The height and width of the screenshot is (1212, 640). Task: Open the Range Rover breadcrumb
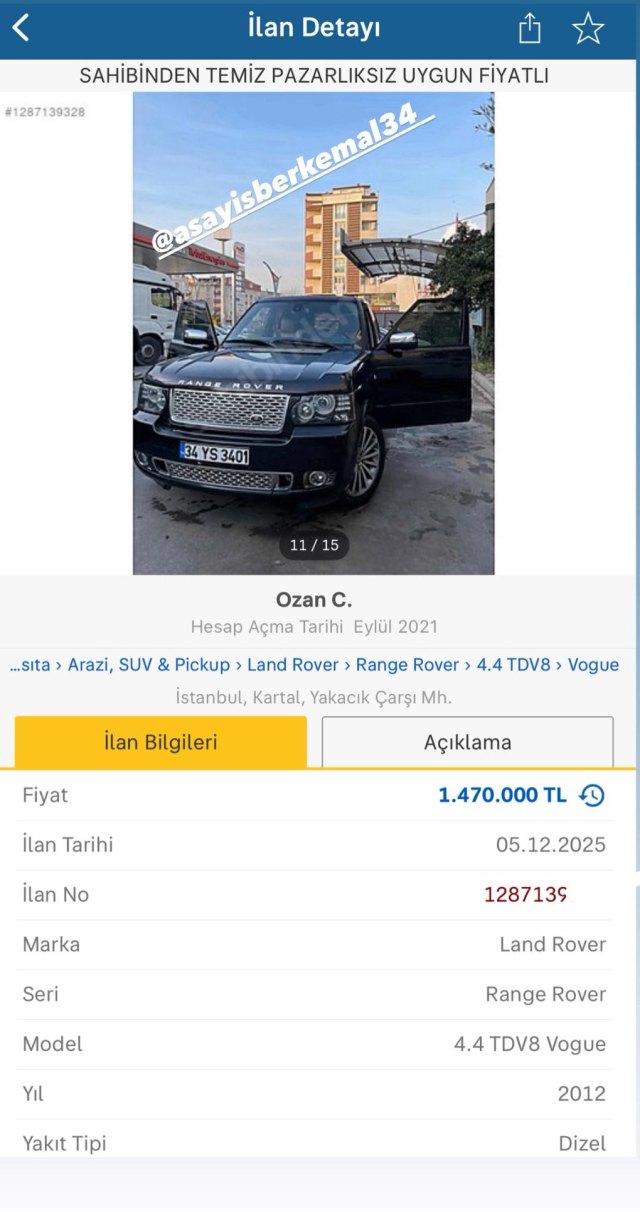coord(407,665)
